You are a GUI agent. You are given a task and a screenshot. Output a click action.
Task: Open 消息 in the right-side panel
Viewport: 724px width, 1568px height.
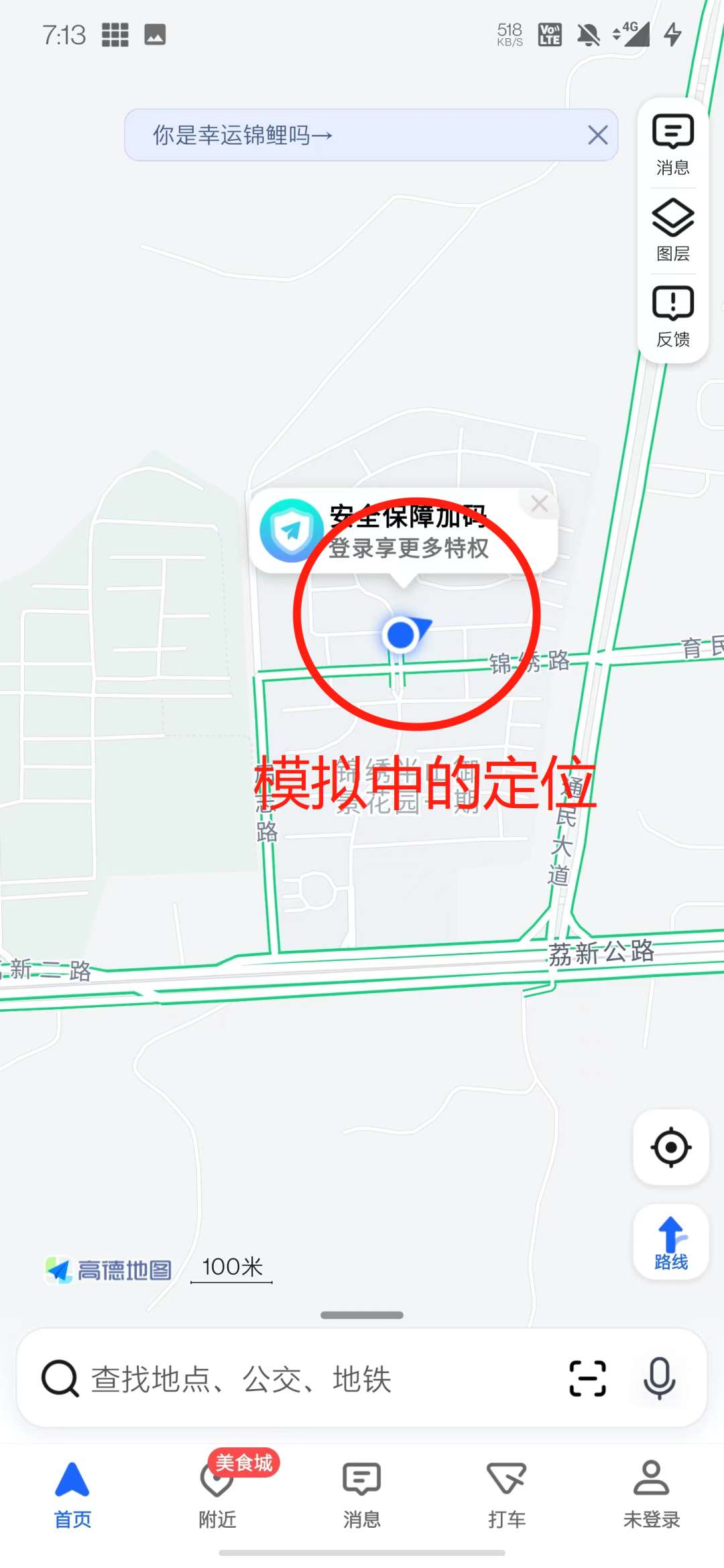point(672,145)
